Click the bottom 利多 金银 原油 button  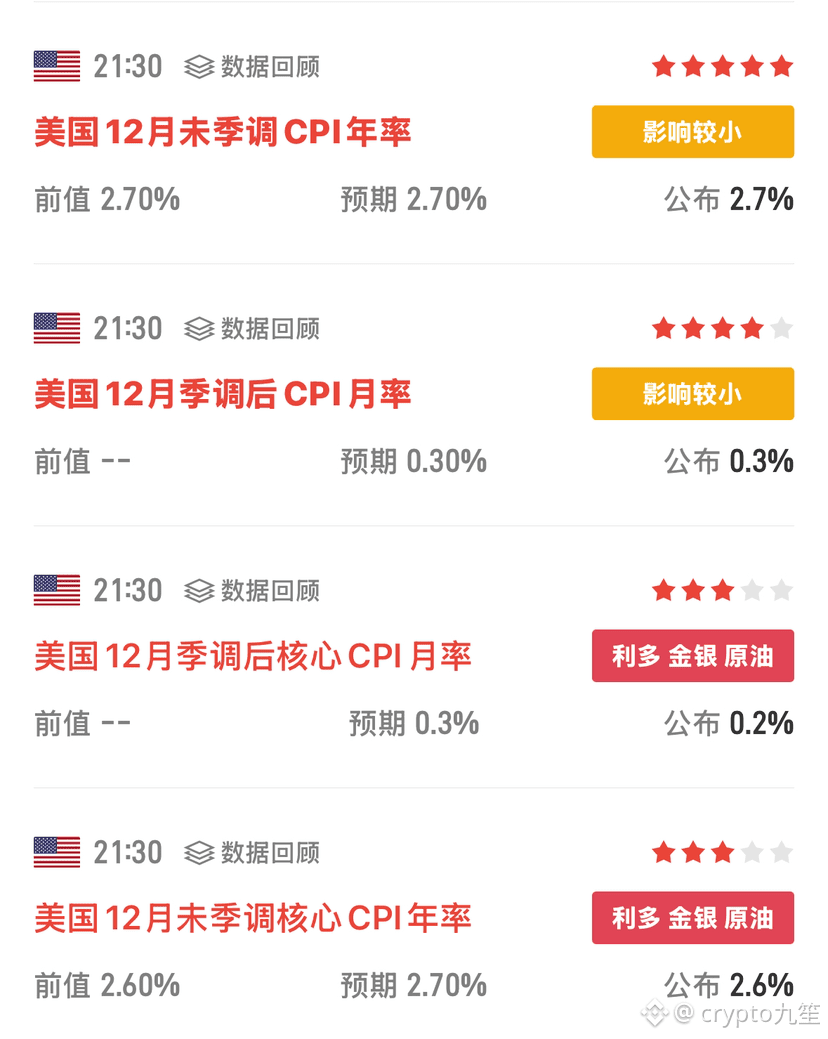coord(693,918)
